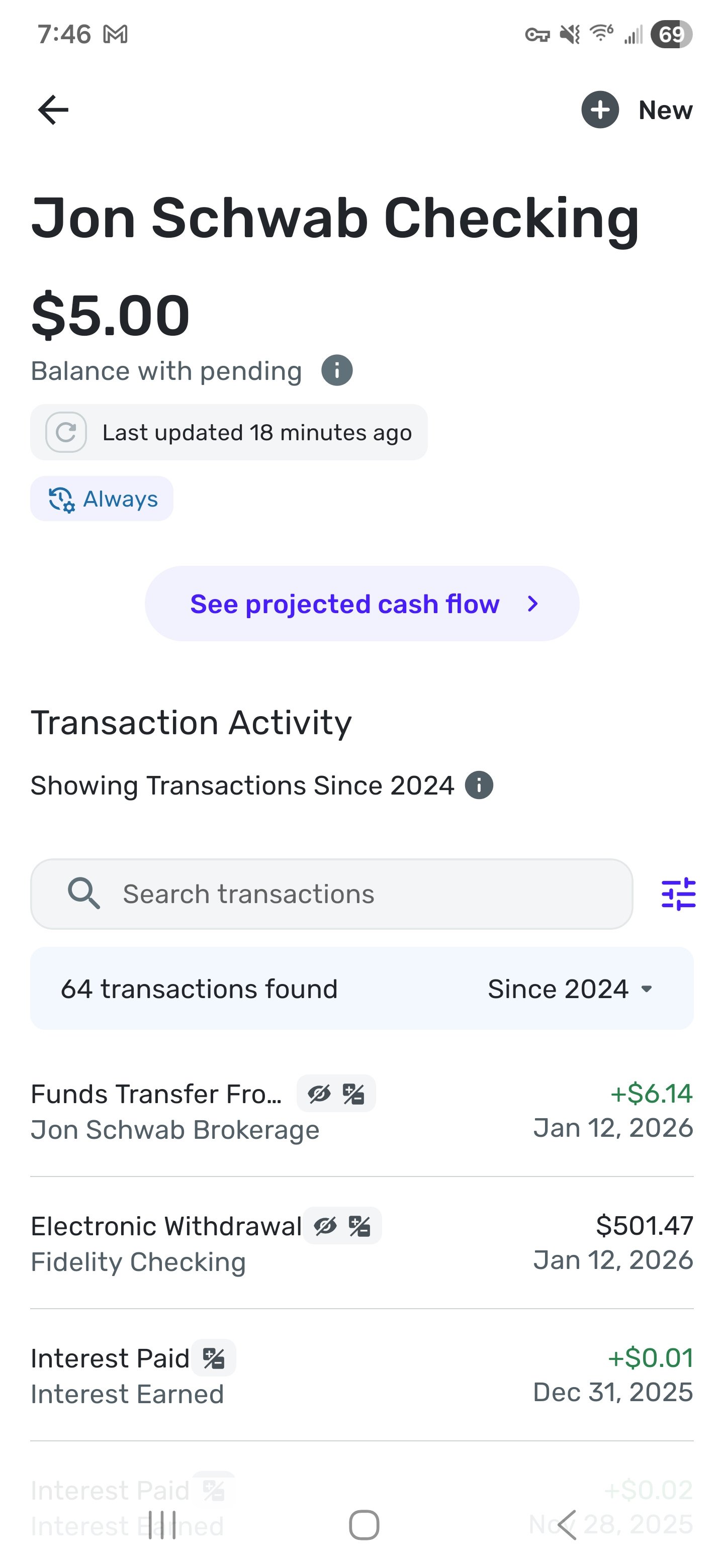Open the Always sync setting chip
The image size is (724, 1568).
[x=102, y=499]
